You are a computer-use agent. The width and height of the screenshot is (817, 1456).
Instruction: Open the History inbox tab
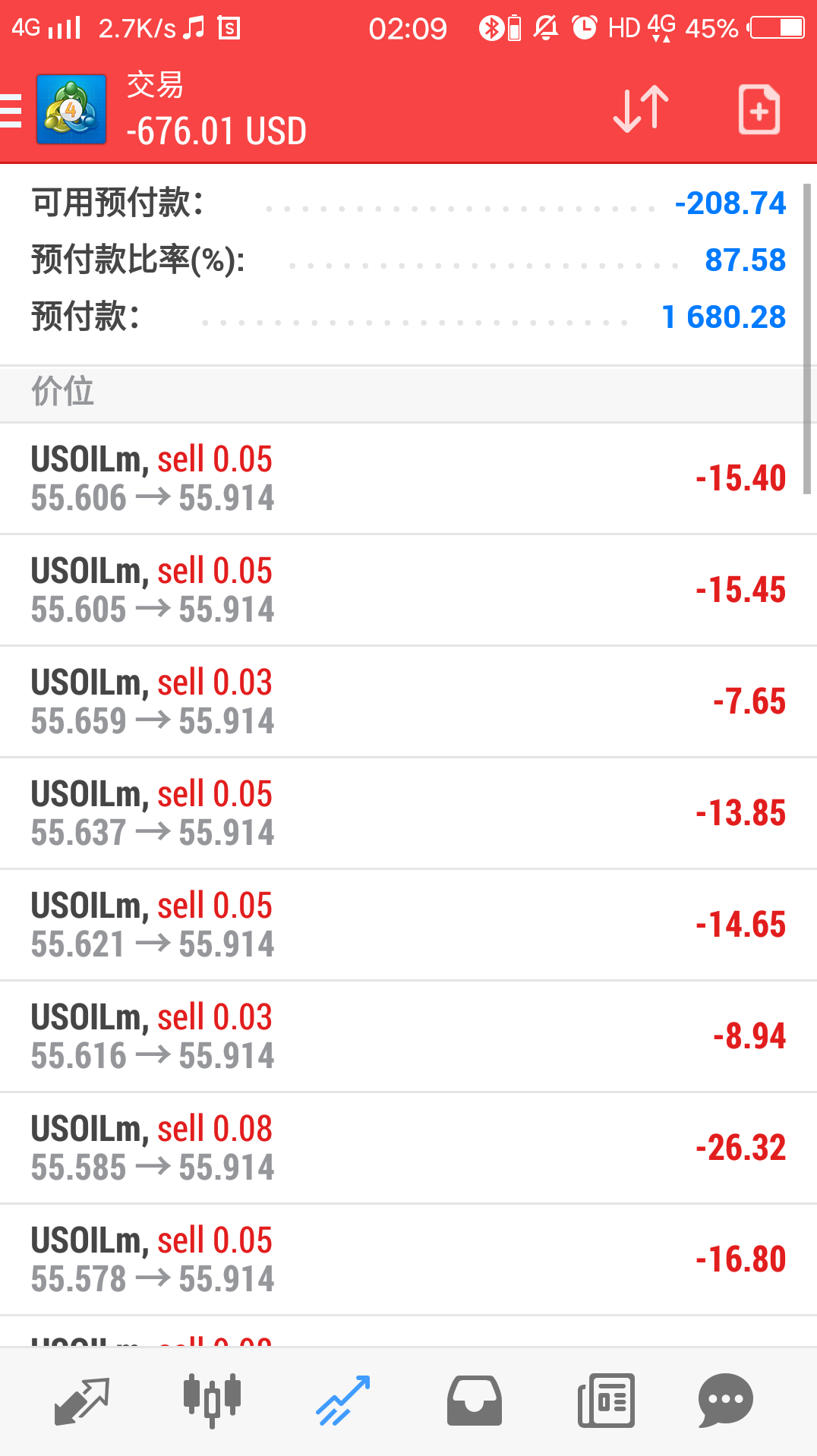(474, 1401)
